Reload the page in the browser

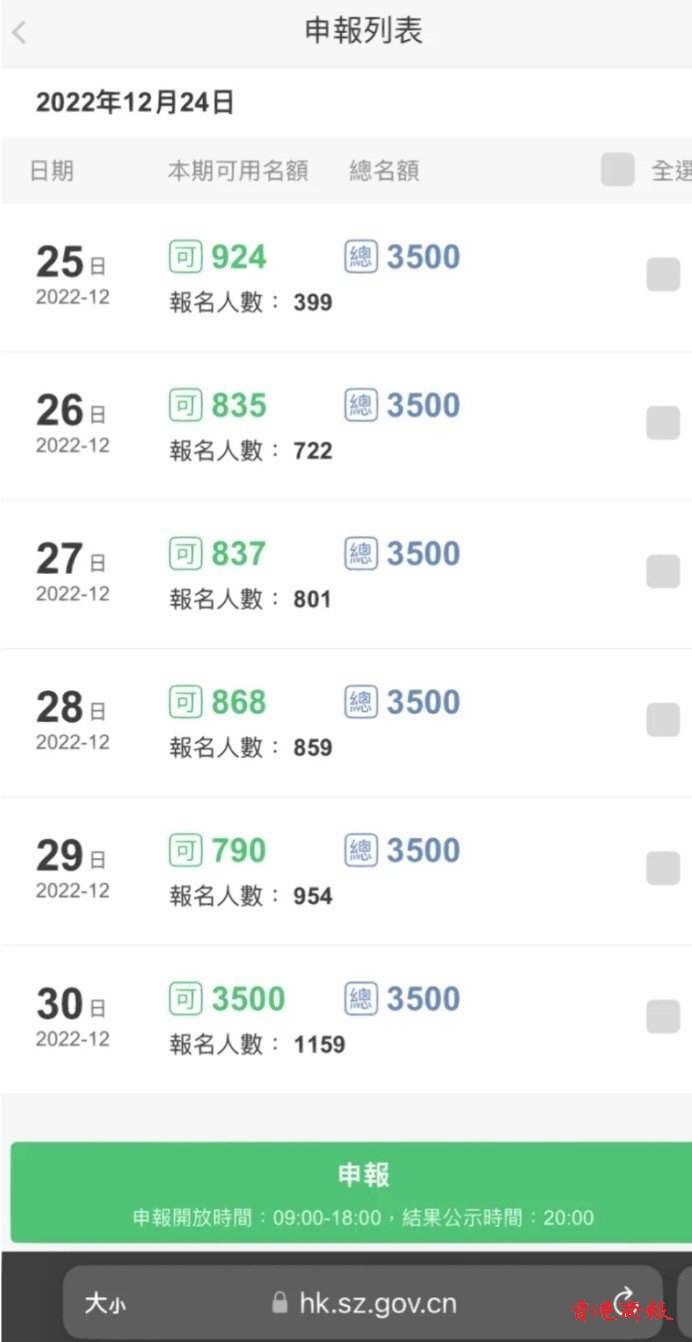(x=625, y=1301)
